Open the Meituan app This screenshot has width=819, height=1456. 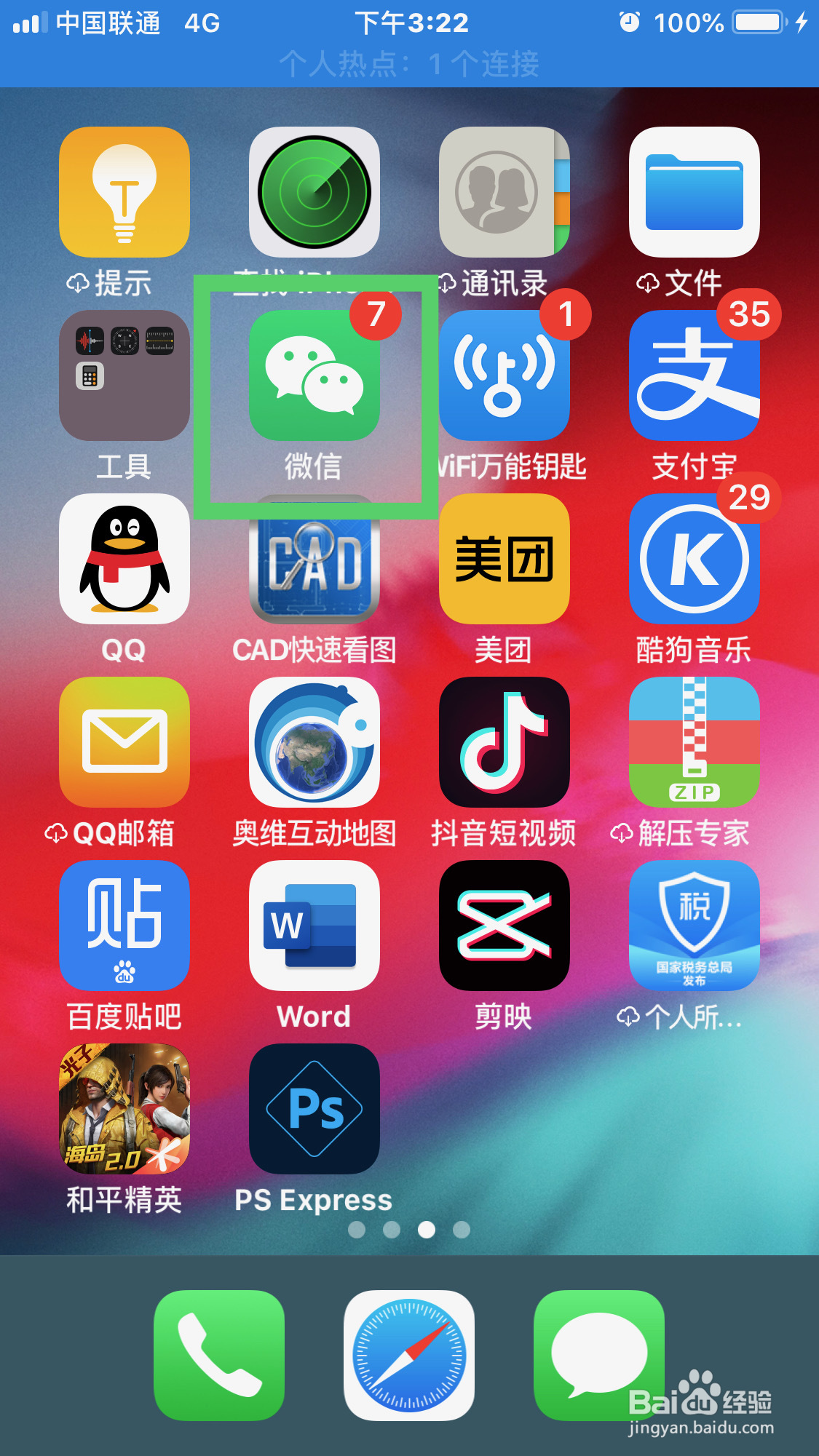[504, 560]
